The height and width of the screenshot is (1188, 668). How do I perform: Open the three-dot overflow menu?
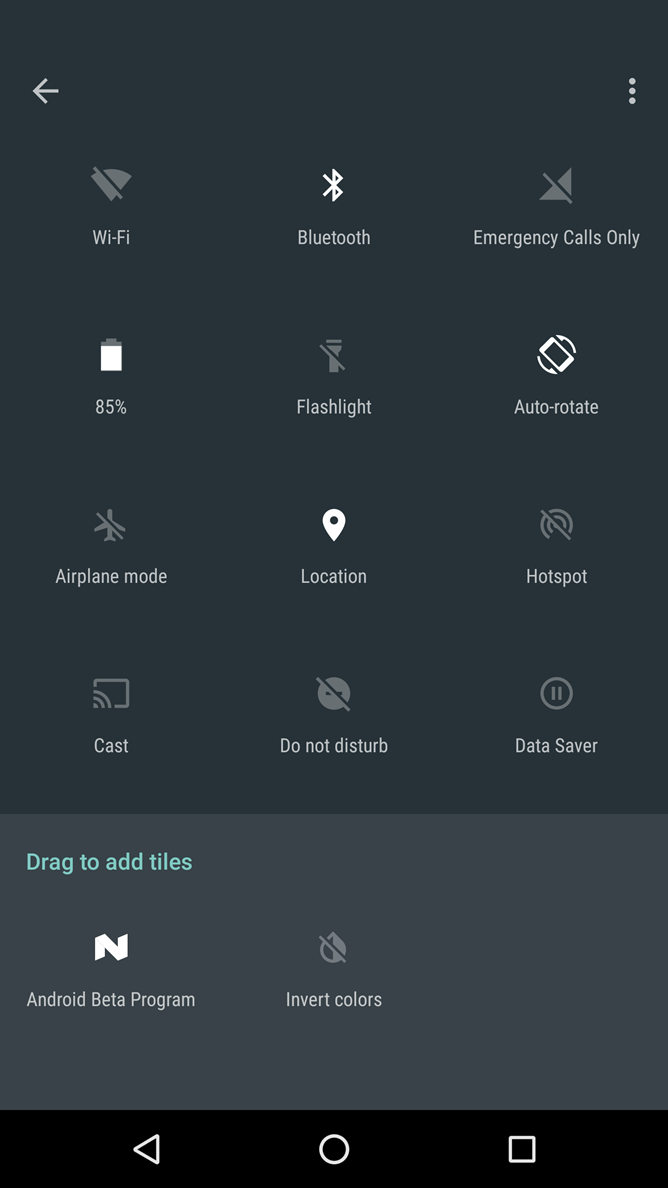click(632, 91)
